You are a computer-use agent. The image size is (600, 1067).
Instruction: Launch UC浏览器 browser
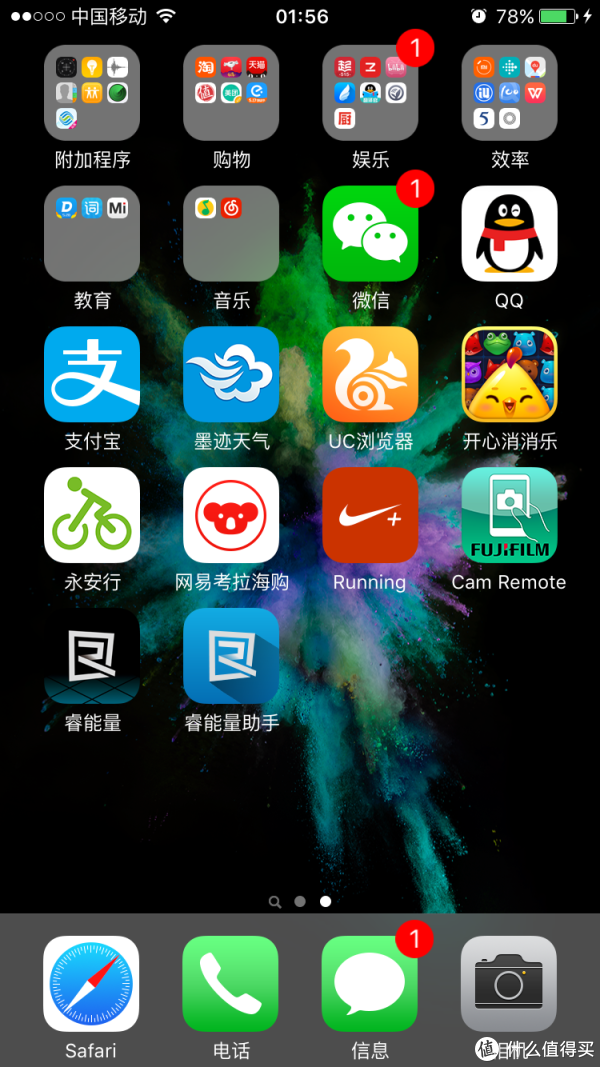pos(370,374)
